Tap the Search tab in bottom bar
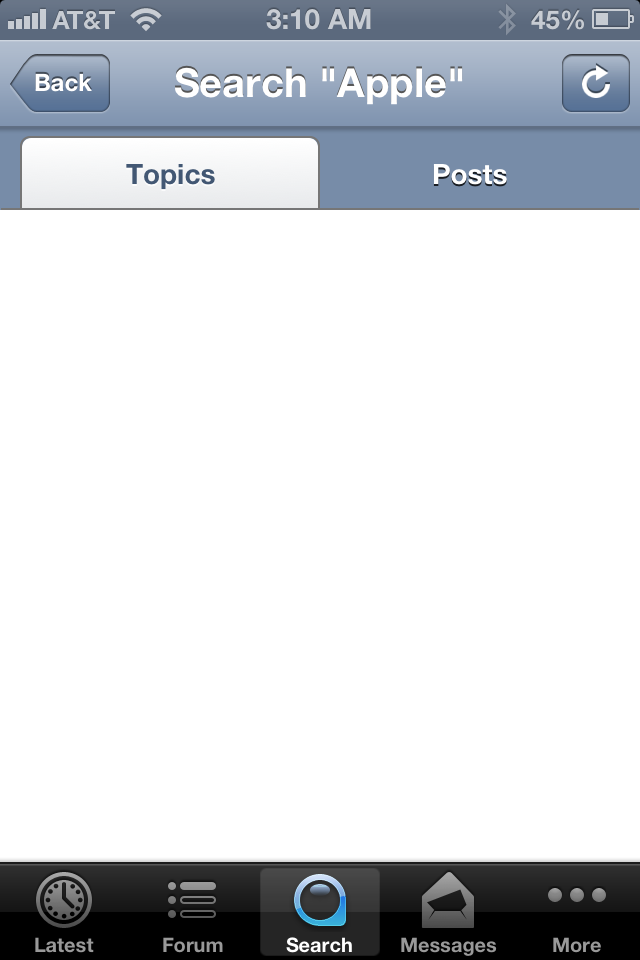Image resolution: width=640 pixels, height=960 pixels. click(320, 912)
